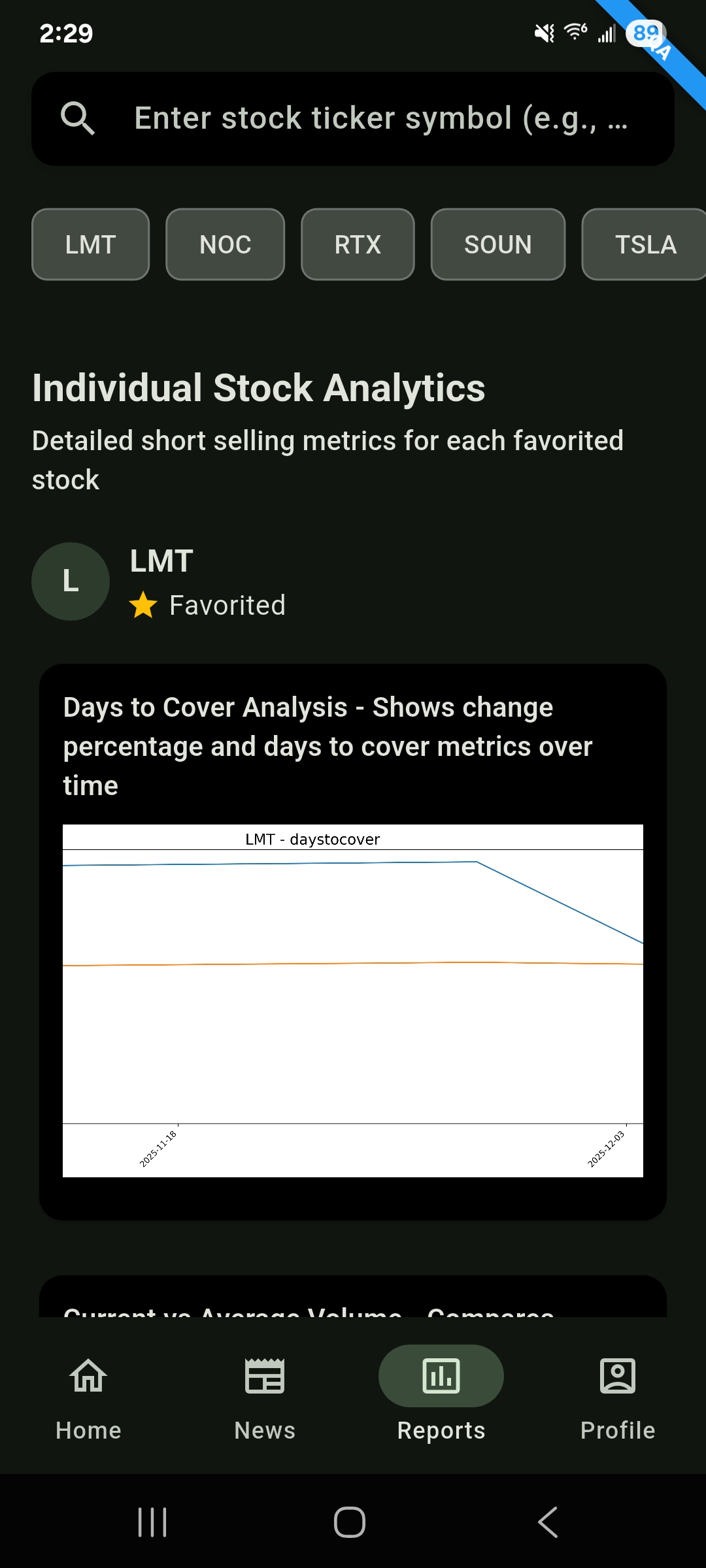Tap the TSLA ticker chip
The image size is (706, 1568).
tap(645, 244)
